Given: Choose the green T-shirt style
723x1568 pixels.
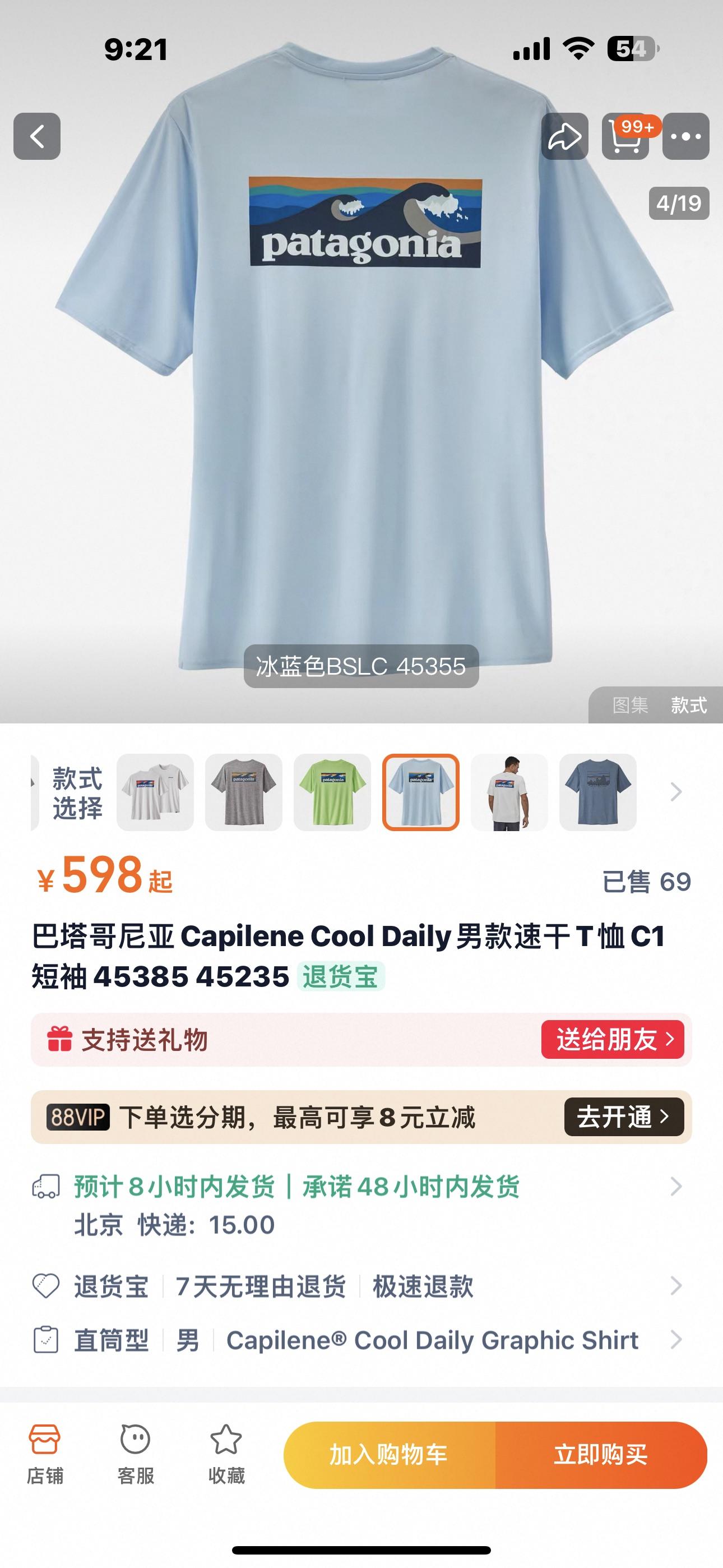Looking at the screenshot, I should 332,792.
